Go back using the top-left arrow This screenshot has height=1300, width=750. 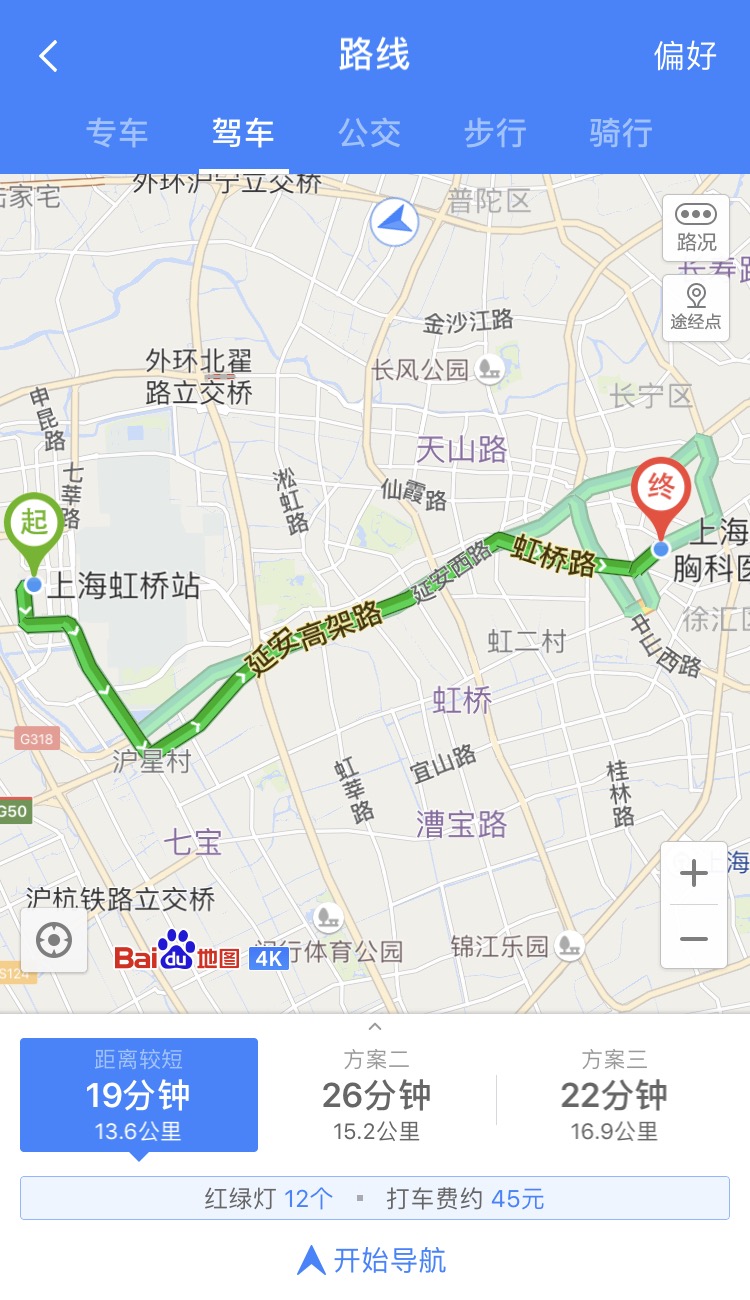[48, 56]
